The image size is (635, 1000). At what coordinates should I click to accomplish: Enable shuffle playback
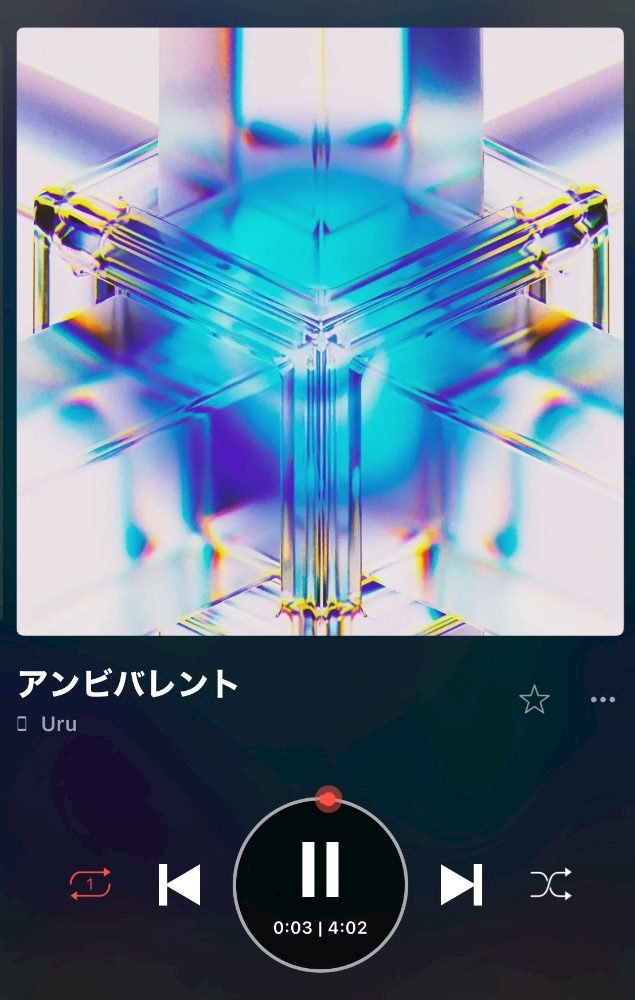click(x=551, y=884)
